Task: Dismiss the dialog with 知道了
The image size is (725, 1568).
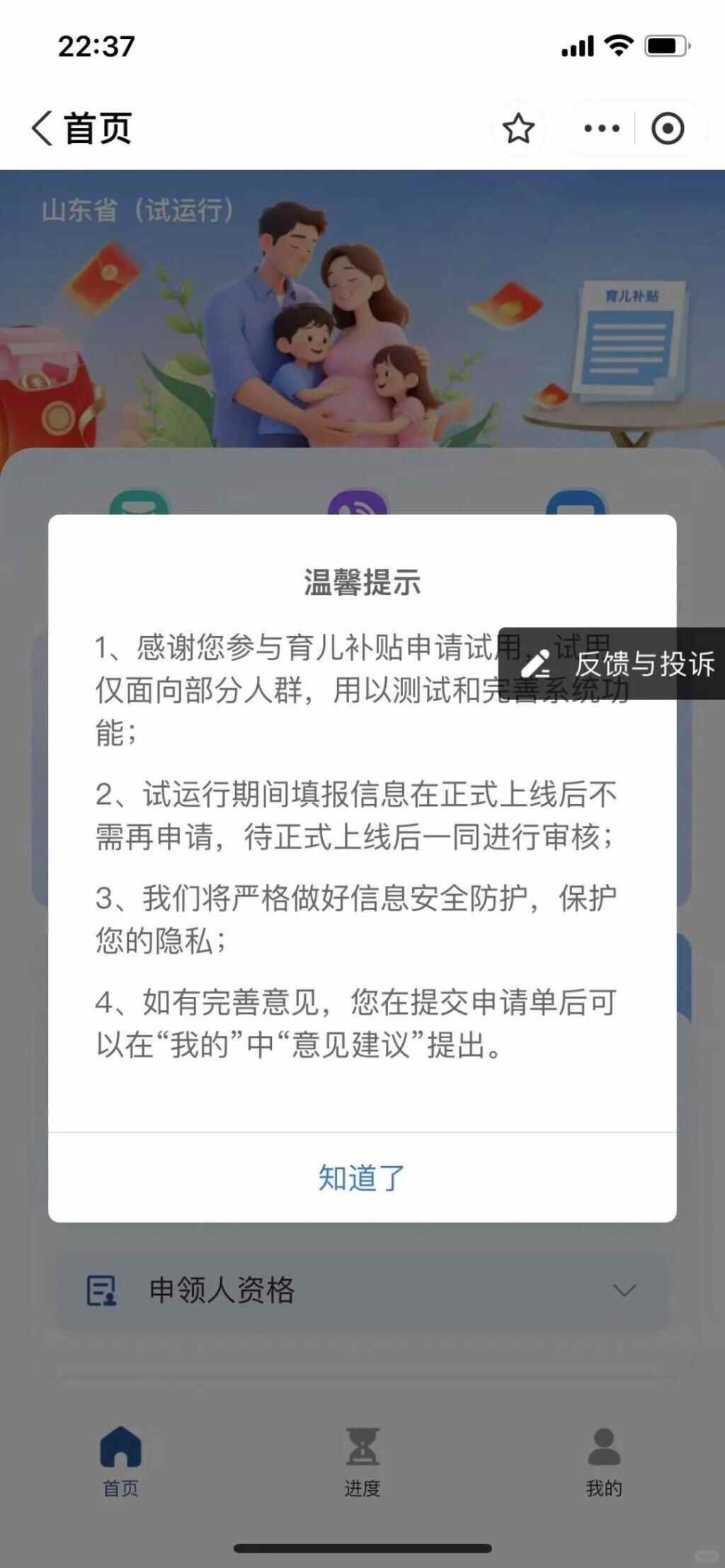Action: [x=362, y=1178]
